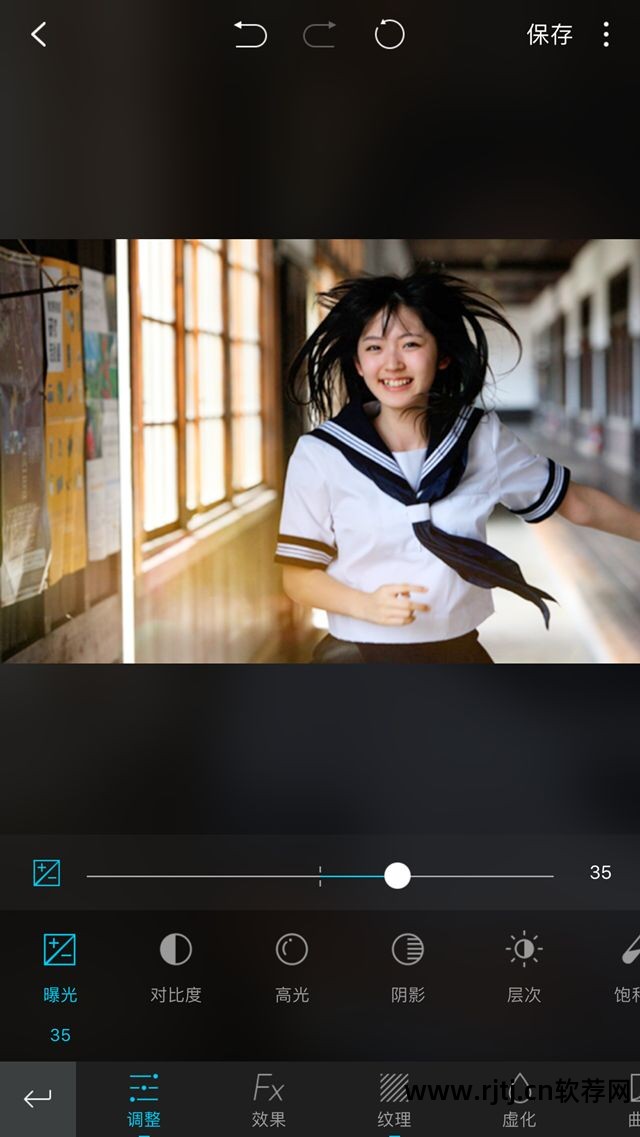Go back with the top-left arrow
Viewport: 640px width, 1137px height.
click(x=38, y=35)
